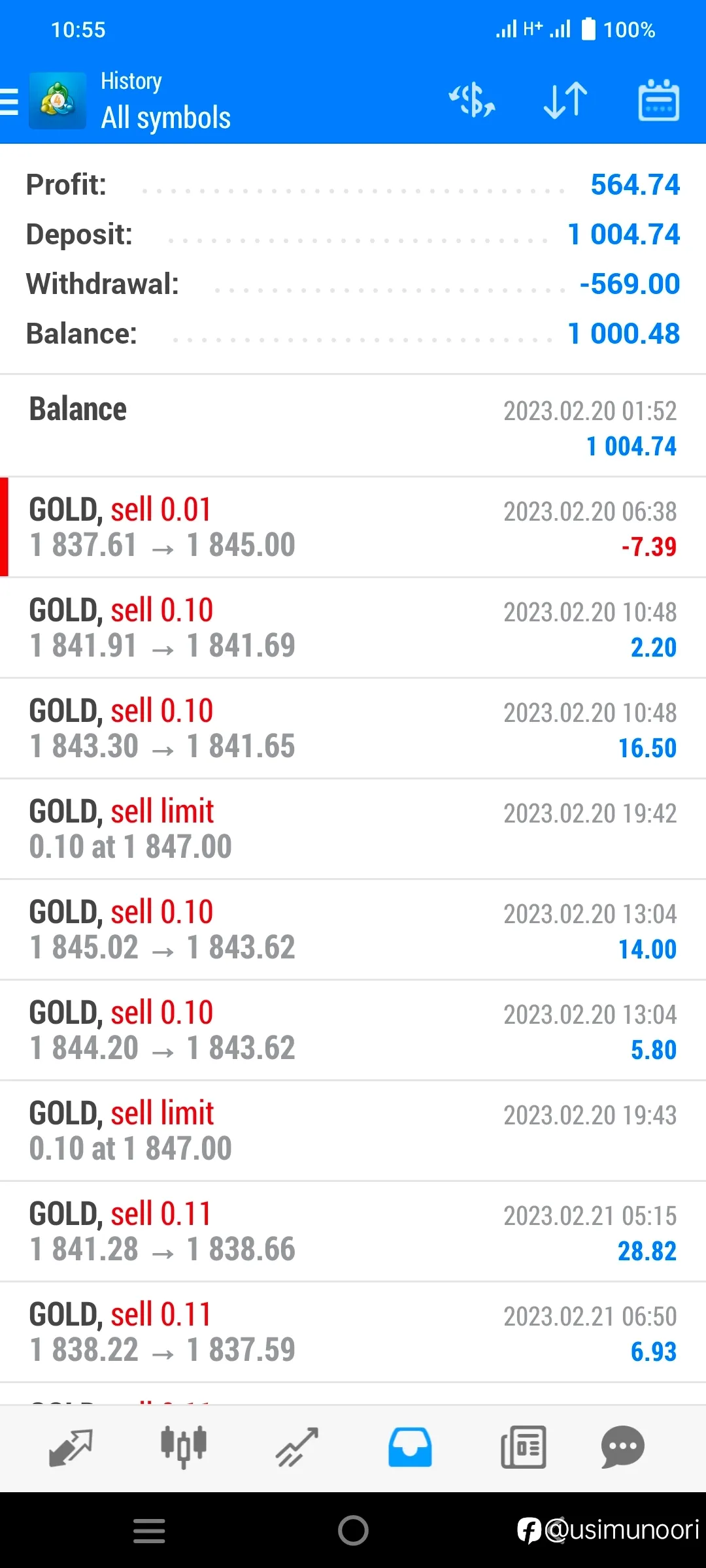Switch to the Messages chat tab
Image resolution: width=706 pixels, height=1568 pixels.
pos(623,1446)
